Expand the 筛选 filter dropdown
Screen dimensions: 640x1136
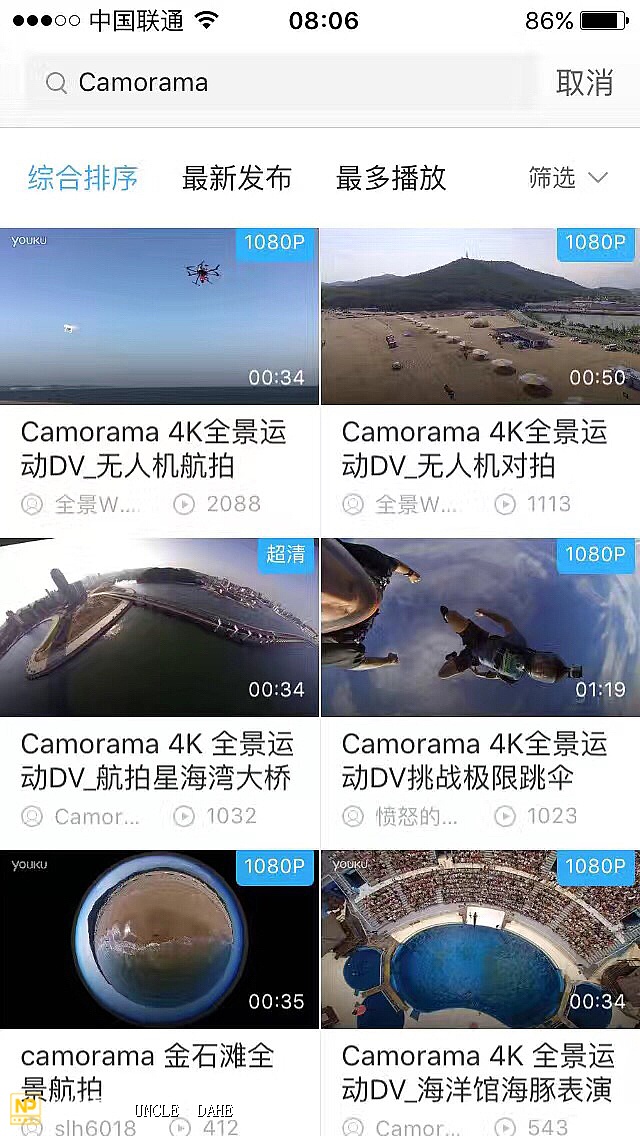[568, 179]
